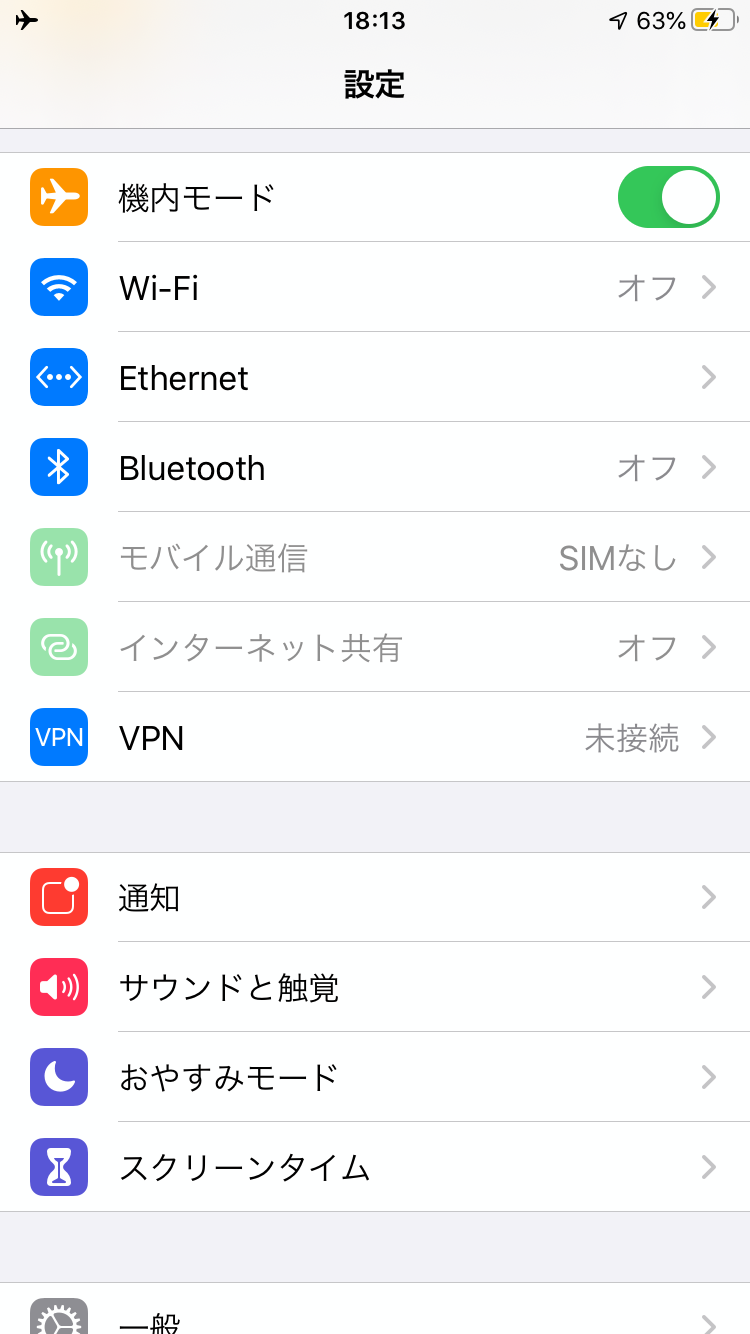Open 一般 settings

click(x=375, y=1309)
